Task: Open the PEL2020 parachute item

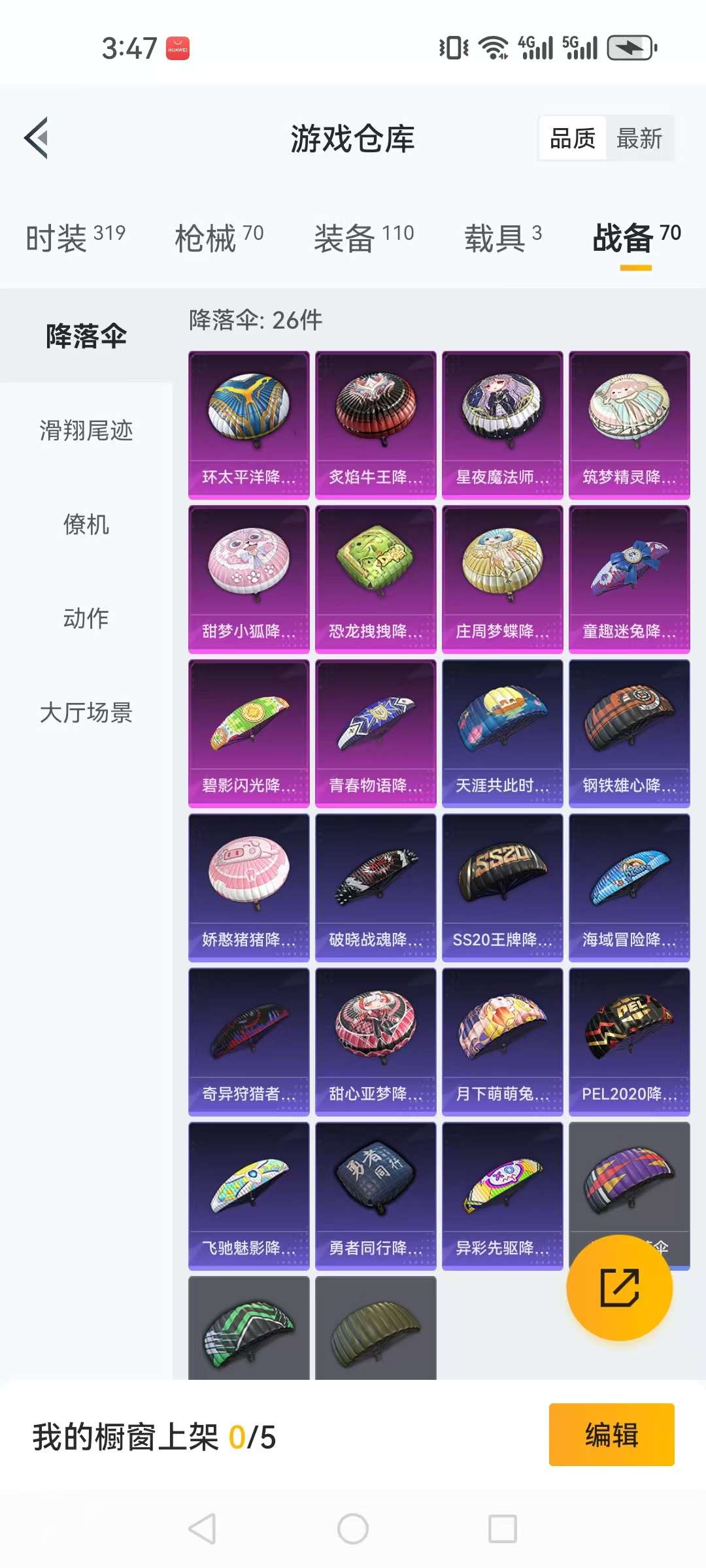Action: click(x=629, y=1041)
